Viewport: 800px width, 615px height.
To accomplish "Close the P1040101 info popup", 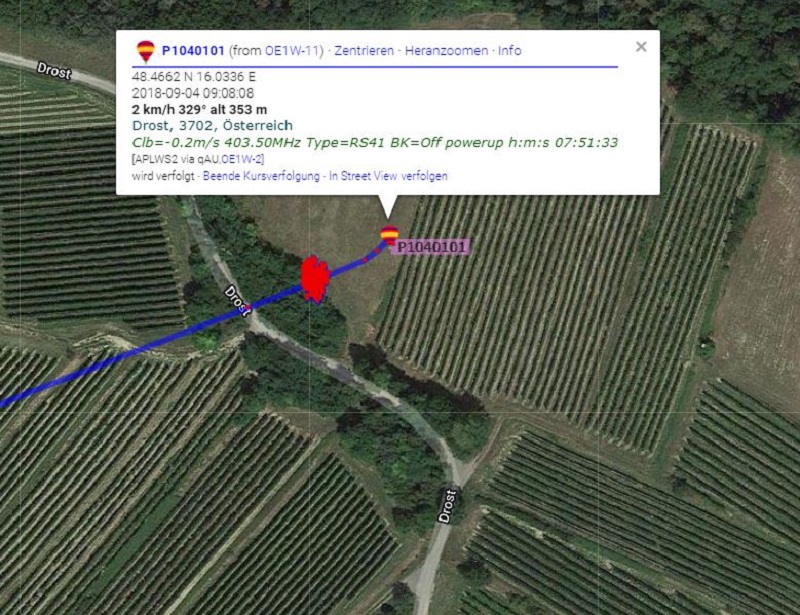I will (641, 47).
